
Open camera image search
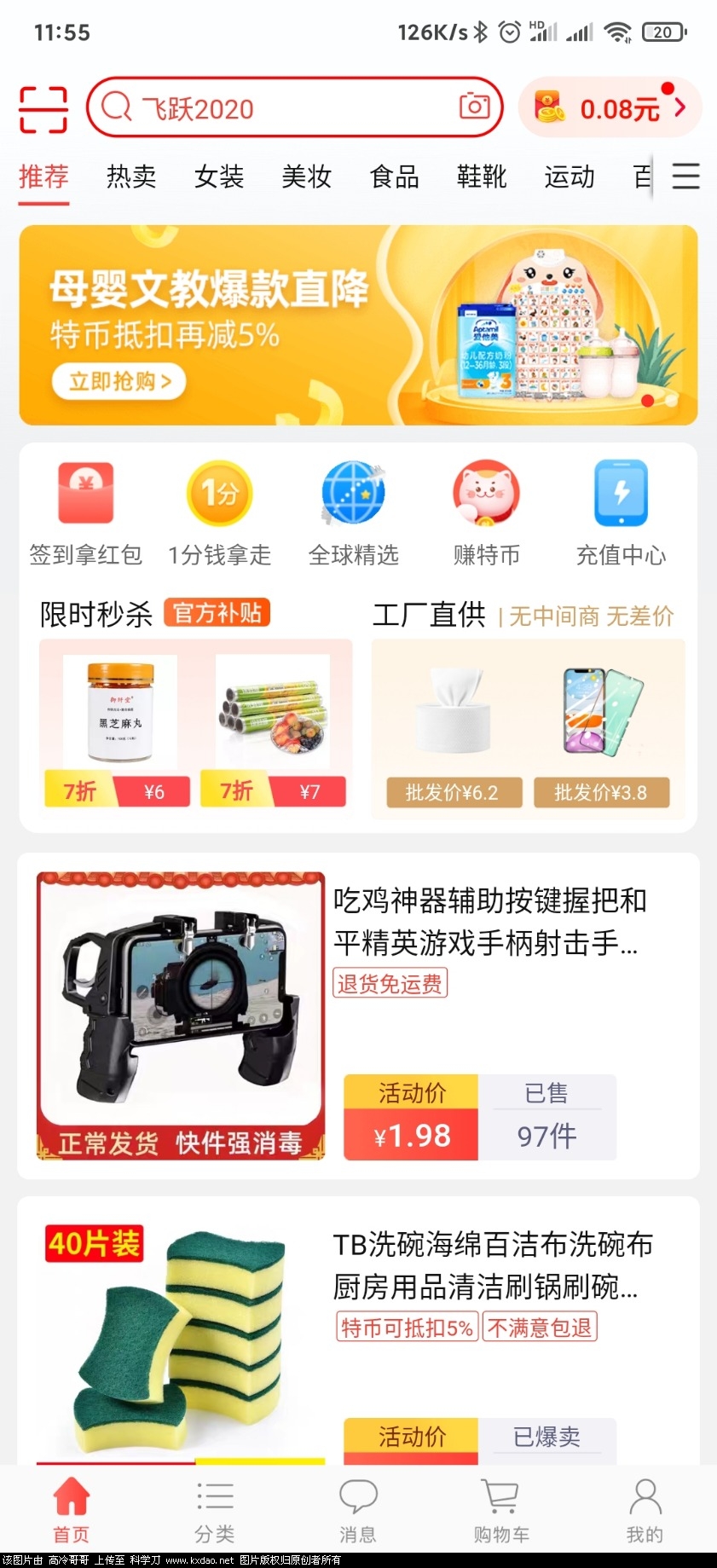coord(474,107)
